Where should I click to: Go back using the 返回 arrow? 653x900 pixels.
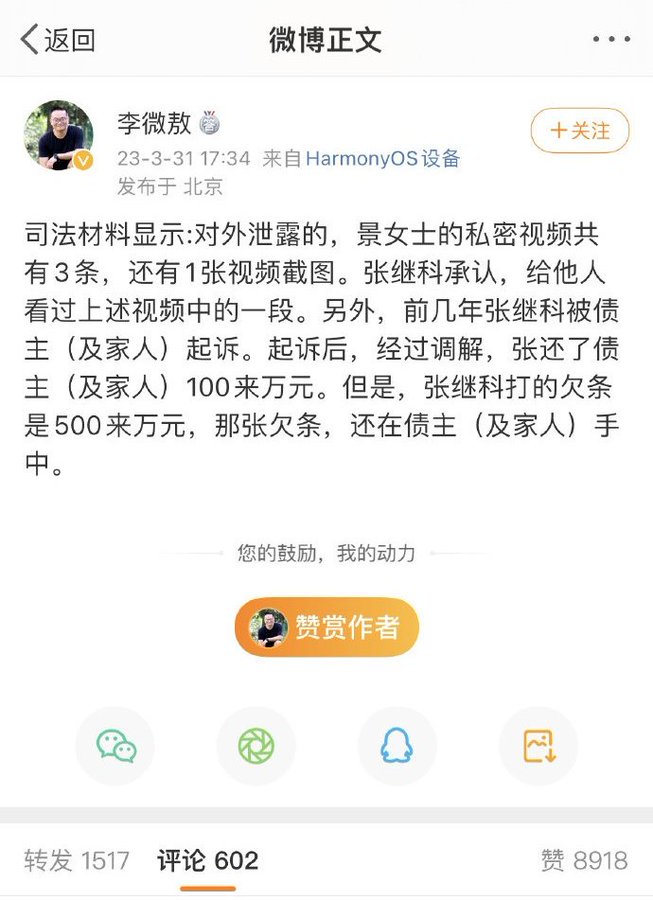click(58, 40)
